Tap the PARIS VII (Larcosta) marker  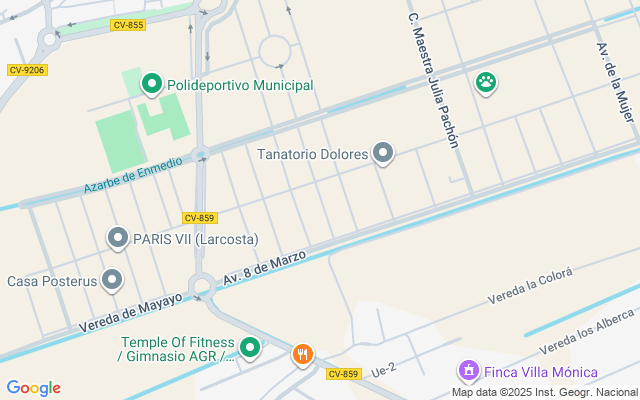click(x=118, y=239)
